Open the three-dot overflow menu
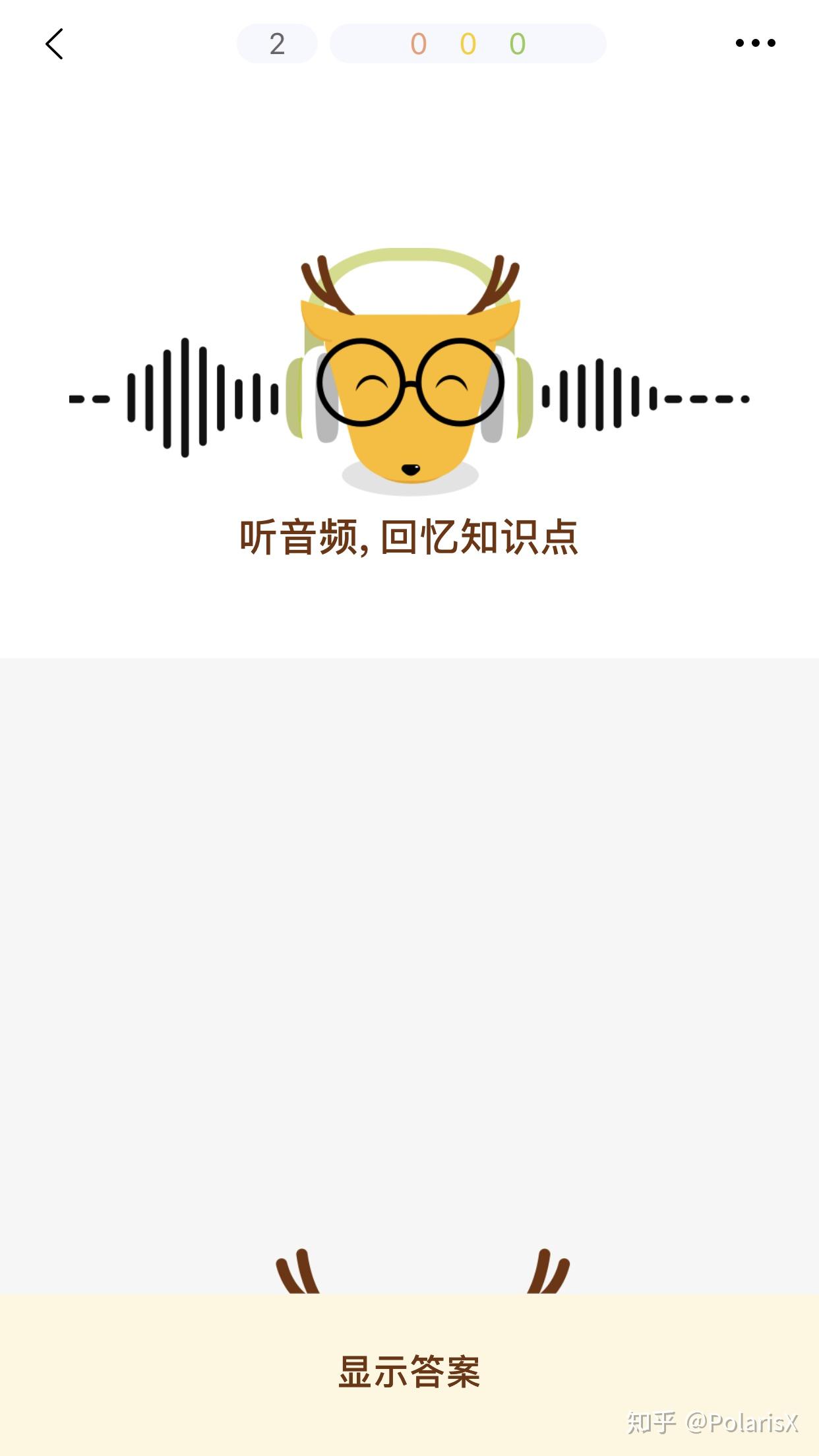819x1456 pixels. tap(756, 44)
